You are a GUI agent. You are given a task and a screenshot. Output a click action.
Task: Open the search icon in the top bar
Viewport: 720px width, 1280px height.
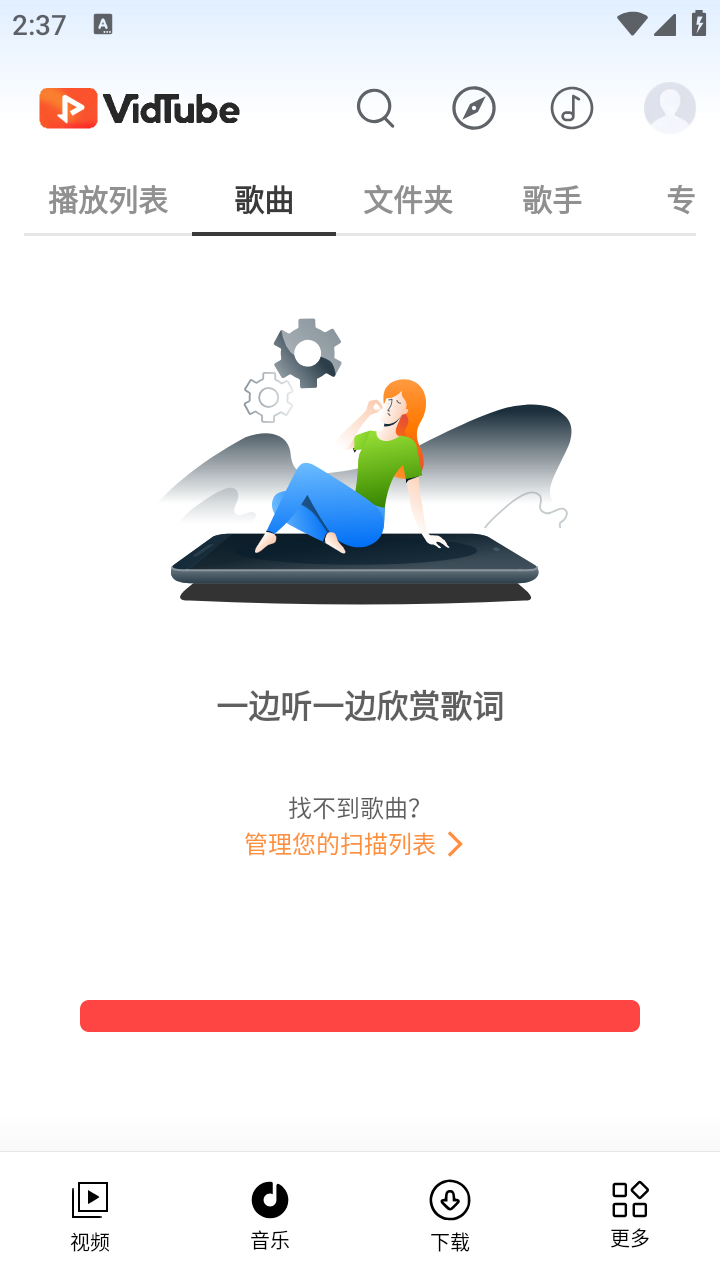pos(375,108)
